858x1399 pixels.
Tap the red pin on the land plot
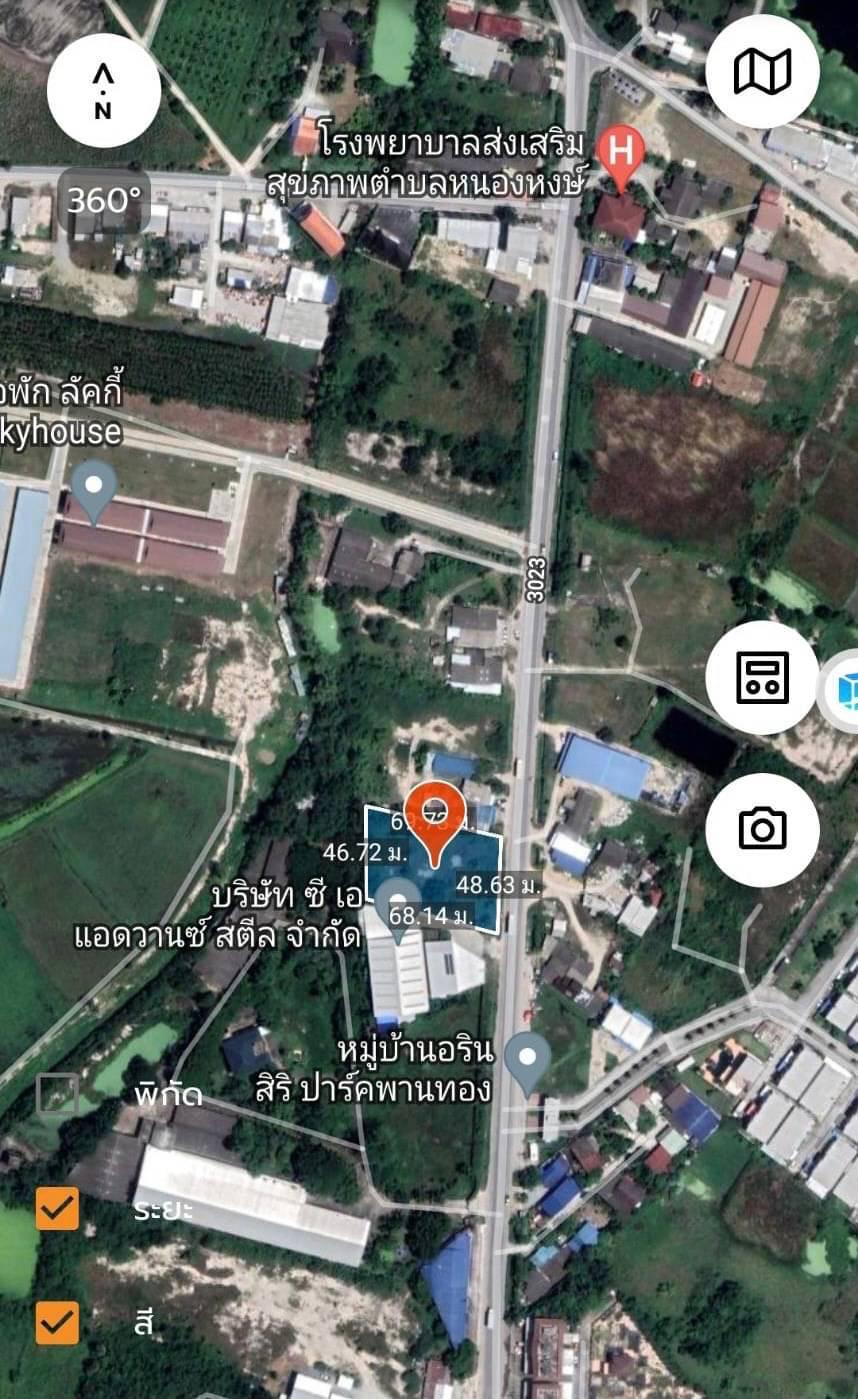434,822
